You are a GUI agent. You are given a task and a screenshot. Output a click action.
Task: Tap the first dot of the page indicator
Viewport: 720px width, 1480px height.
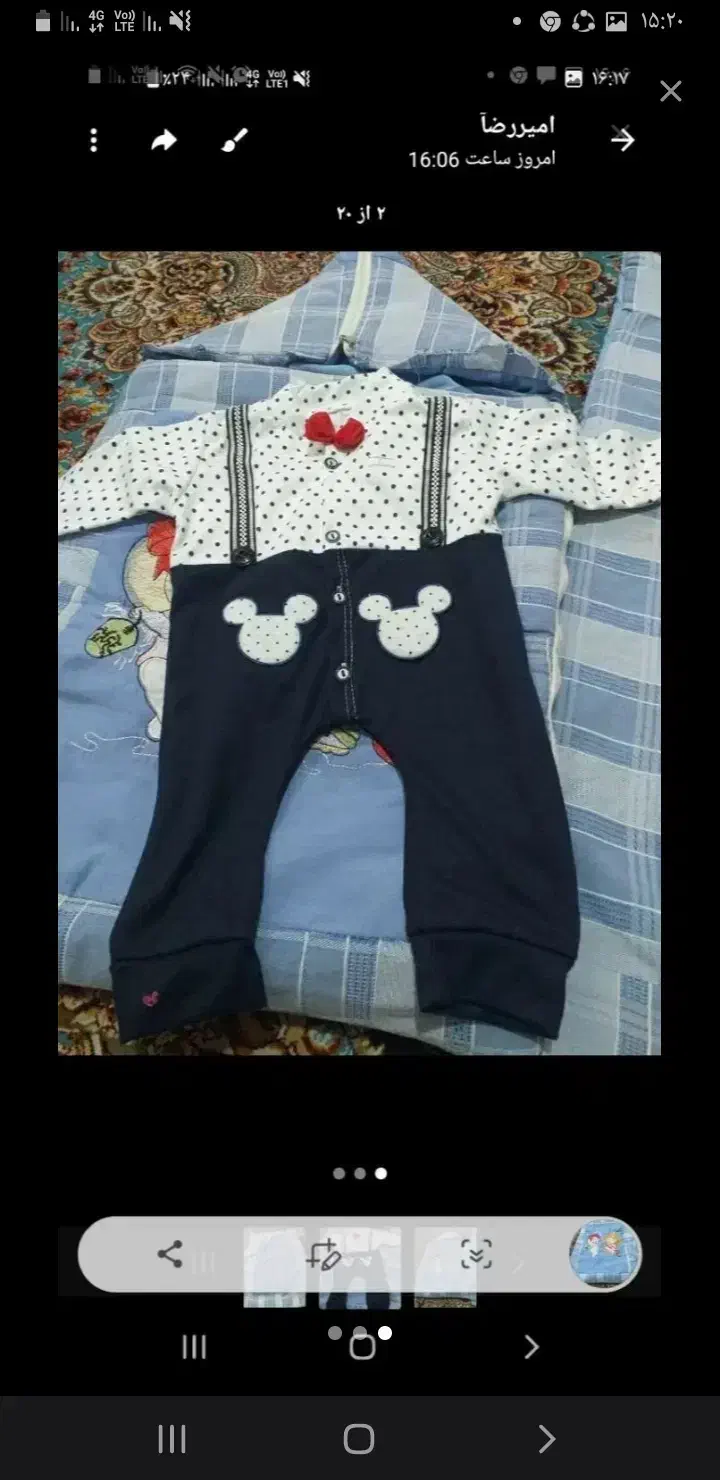[338, 1173]
